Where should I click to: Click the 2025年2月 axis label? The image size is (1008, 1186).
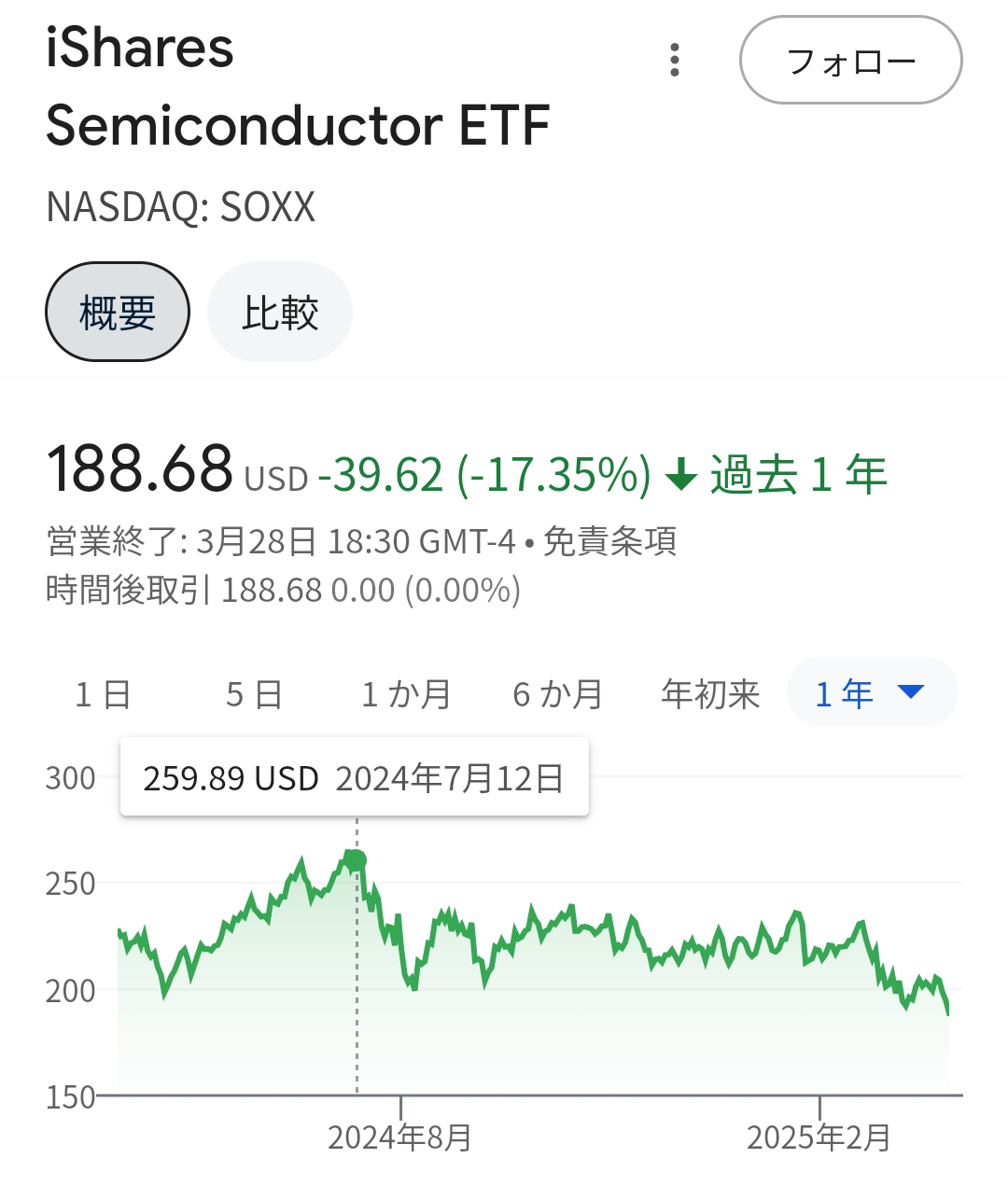pos(821,1138)
